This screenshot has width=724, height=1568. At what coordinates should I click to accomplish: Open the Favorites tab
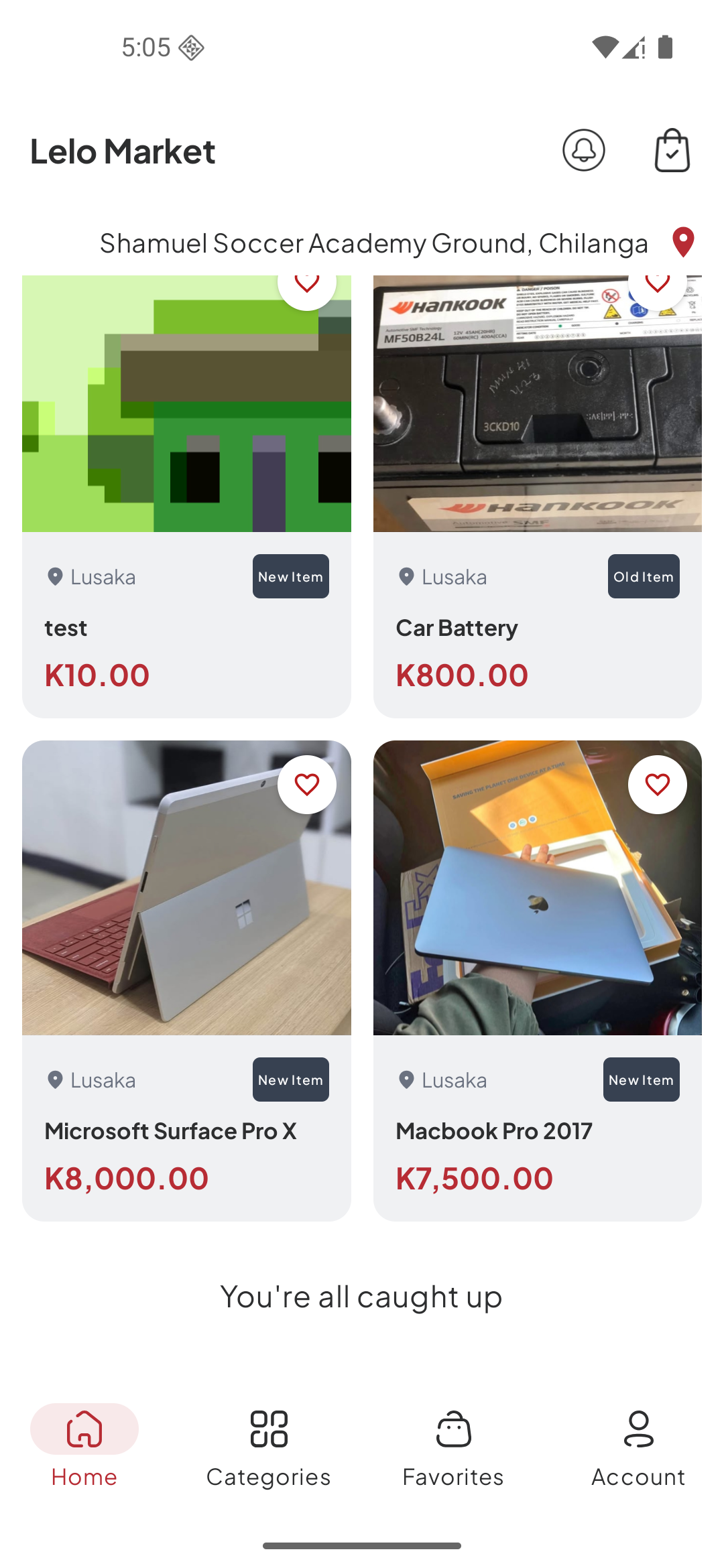[453, 1445]
